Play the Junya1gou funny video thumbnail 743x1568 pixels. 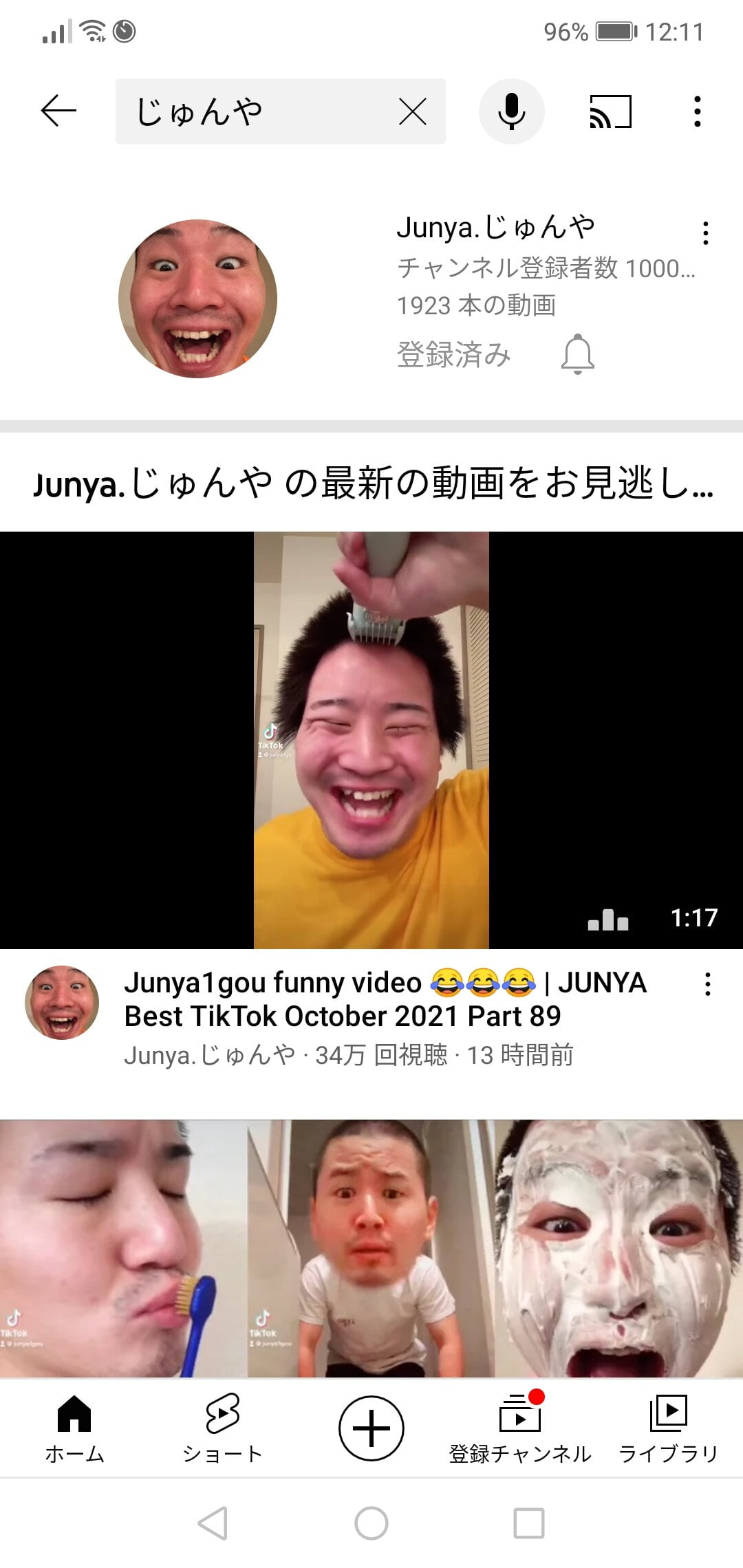pyautogui.click(x=371, y=740)
